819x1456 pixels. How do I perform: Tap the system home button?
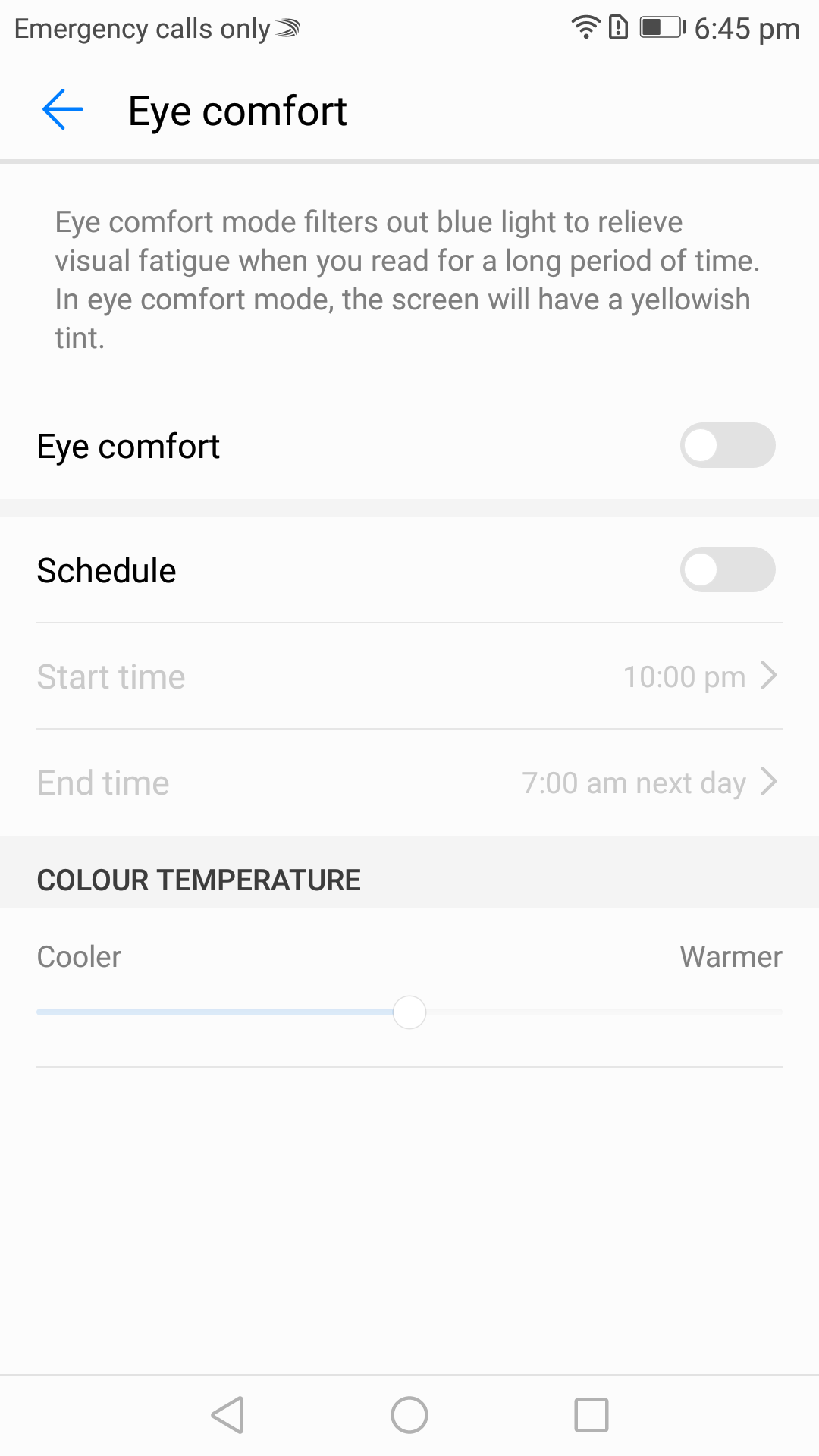click(409, 1415)
